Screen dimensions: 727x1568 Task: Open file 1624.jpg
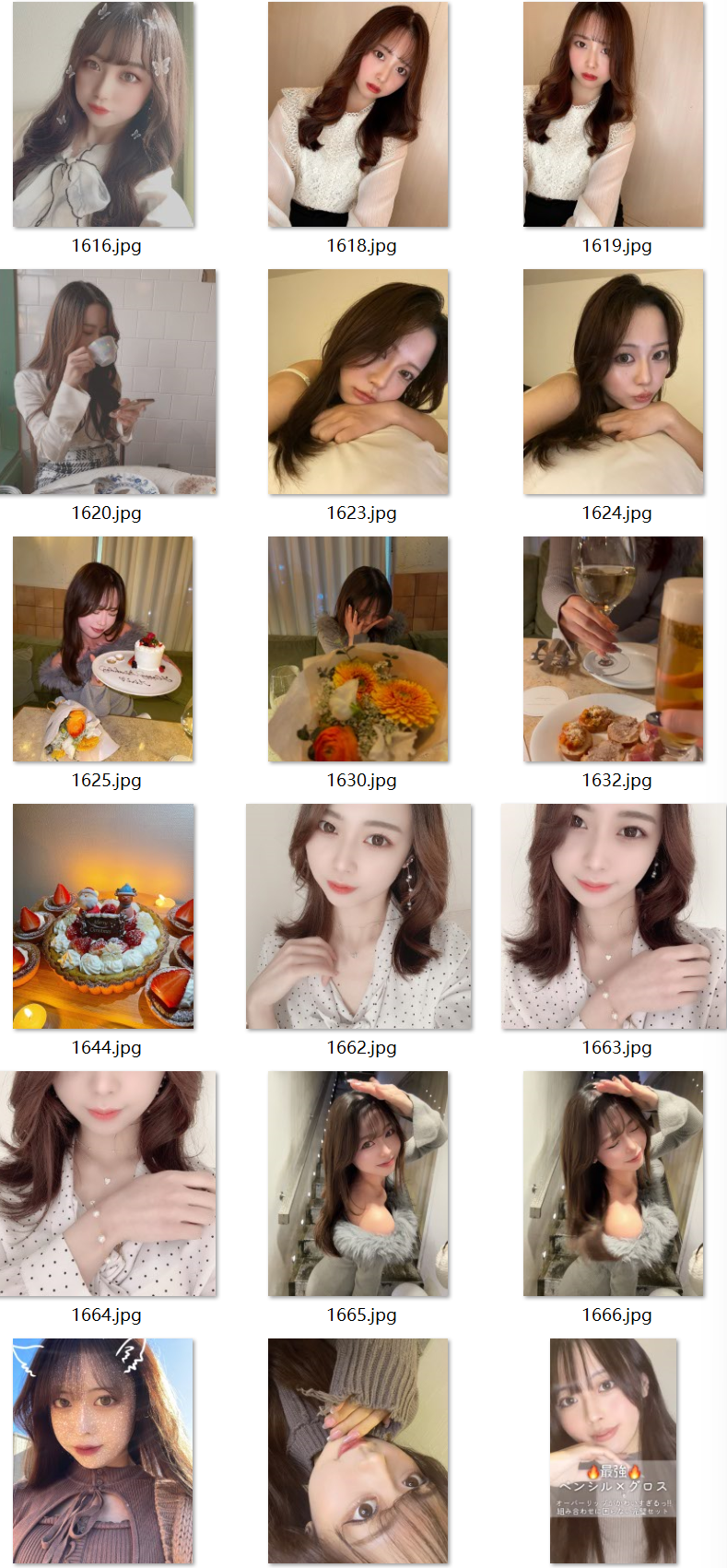[x=614, y=382]
